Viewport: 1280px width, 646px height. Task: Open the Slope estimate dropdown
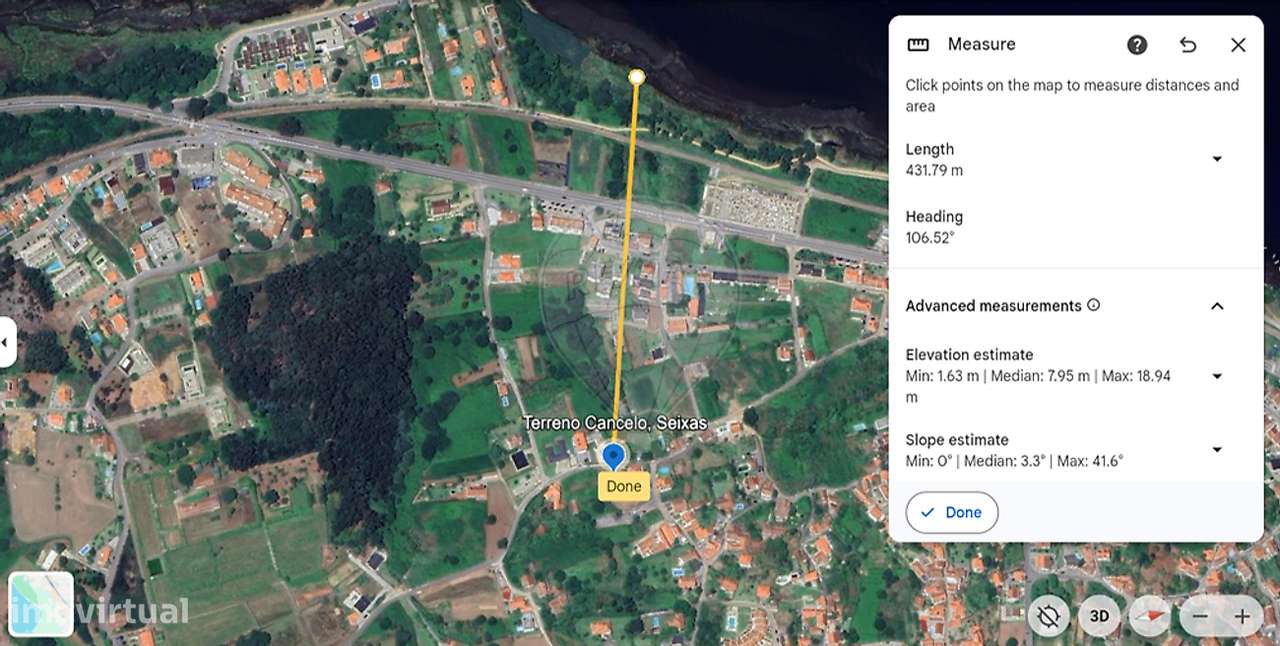1217,450
